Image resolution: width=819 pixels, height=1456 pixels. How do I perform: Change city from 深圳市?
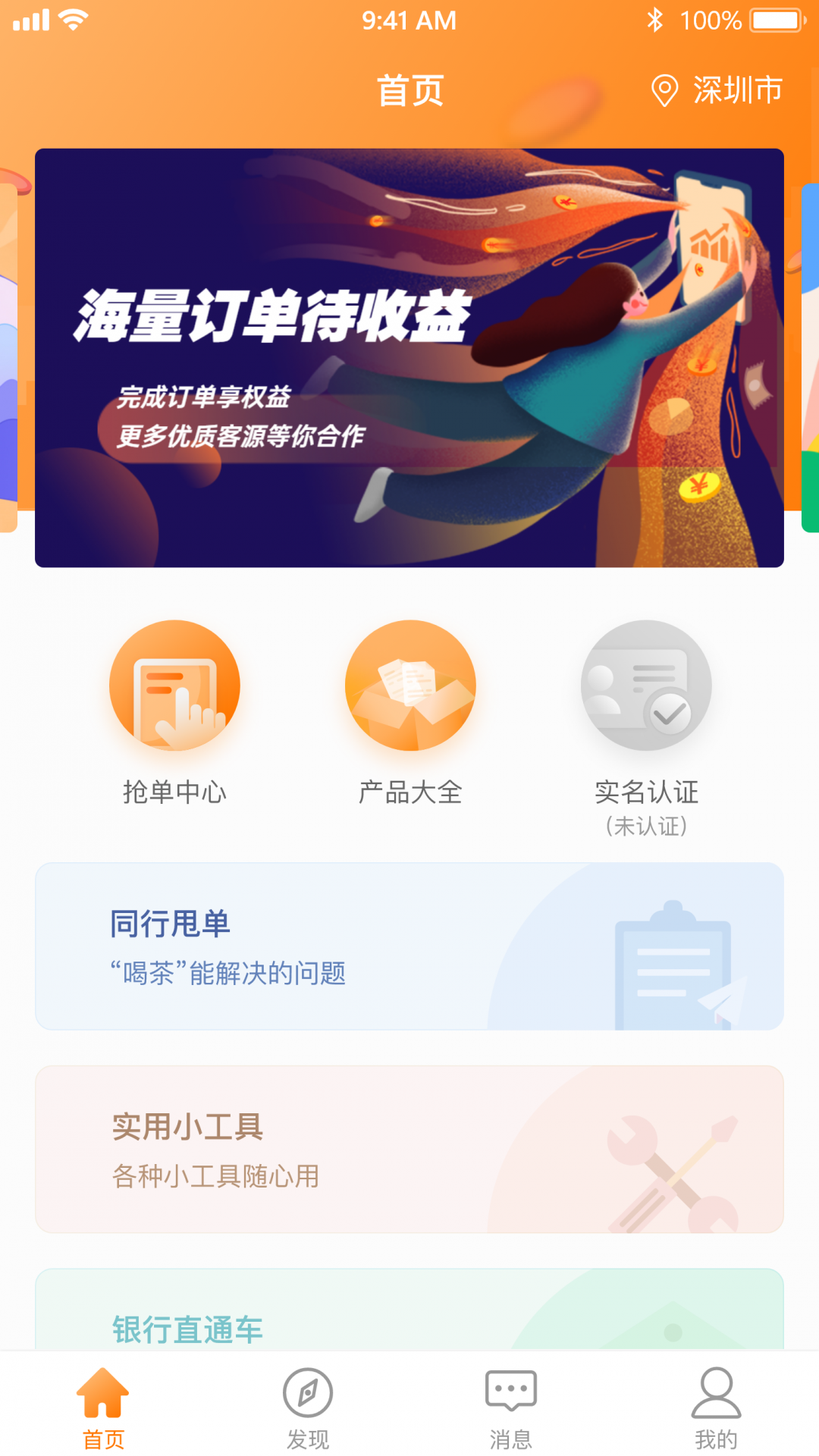coord(717,90)
